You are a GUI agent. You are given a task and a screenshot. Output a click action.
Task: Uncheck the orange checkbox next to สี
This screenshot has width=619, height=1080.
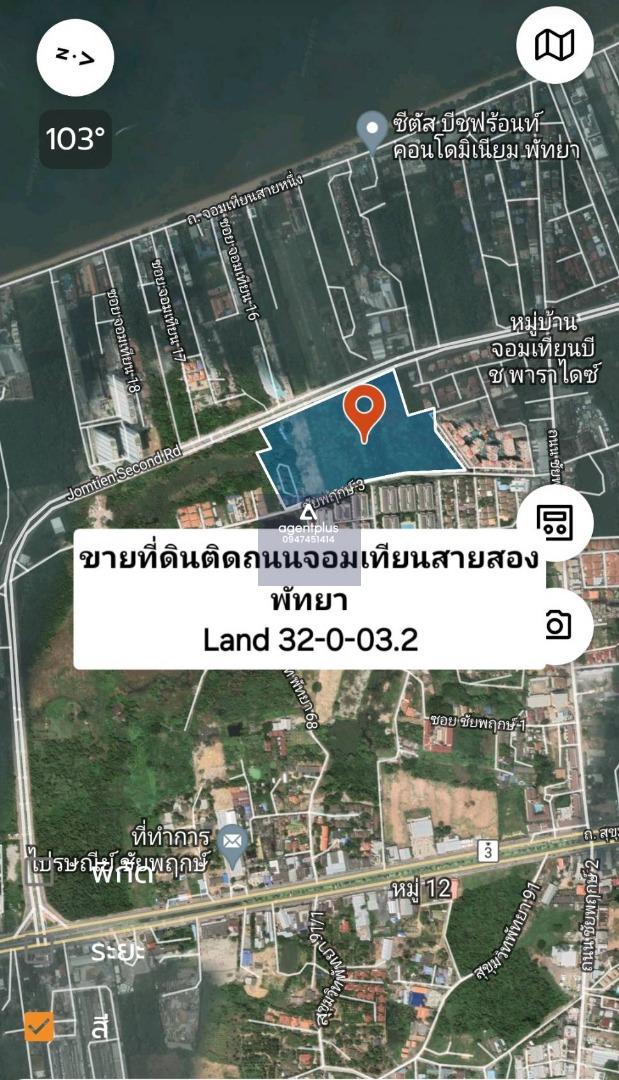39,1026
